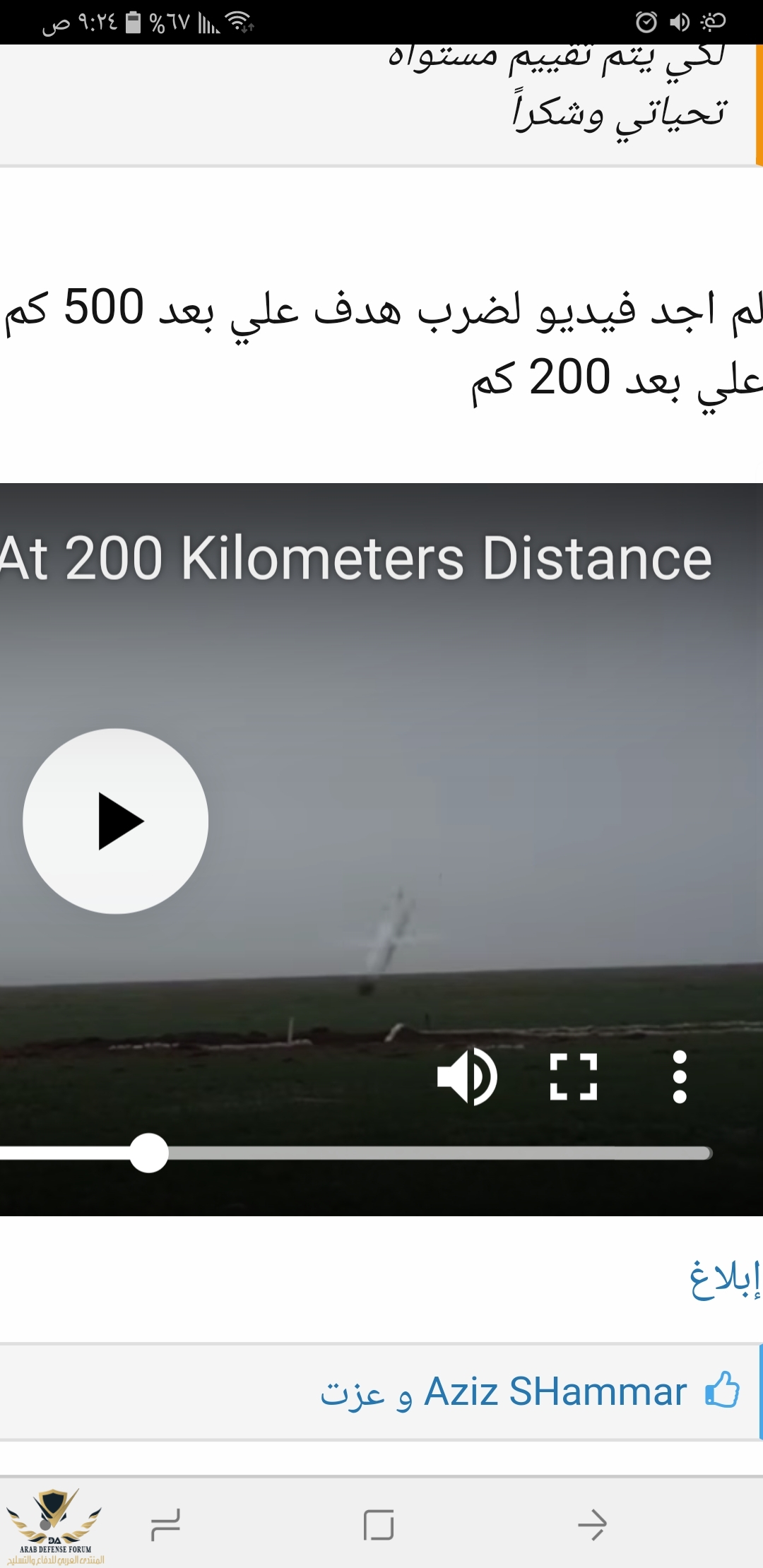The width and height of the screenshot is (763, 1568).
Task: Mute the video sound
Action: click(x=467, y=1077)
